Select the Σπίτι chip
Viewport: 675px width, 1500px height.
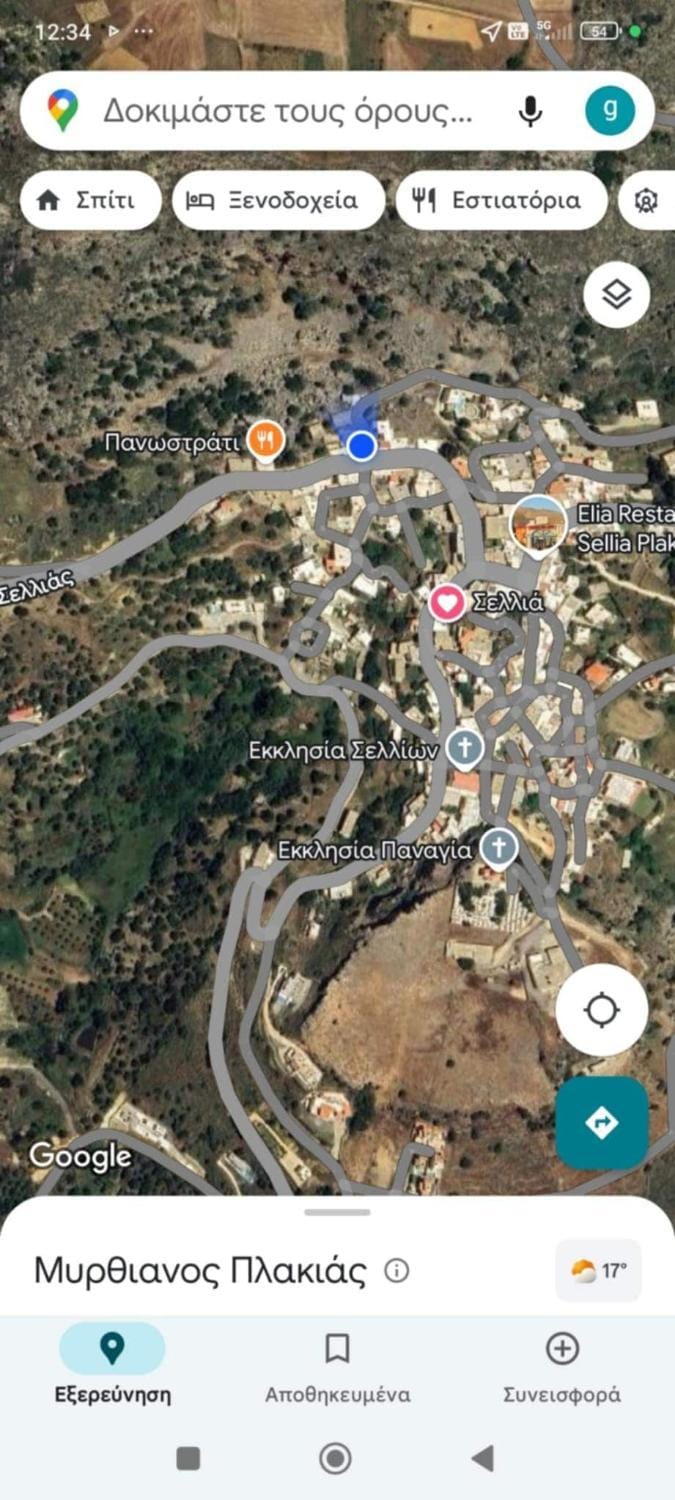coord(90,200)
